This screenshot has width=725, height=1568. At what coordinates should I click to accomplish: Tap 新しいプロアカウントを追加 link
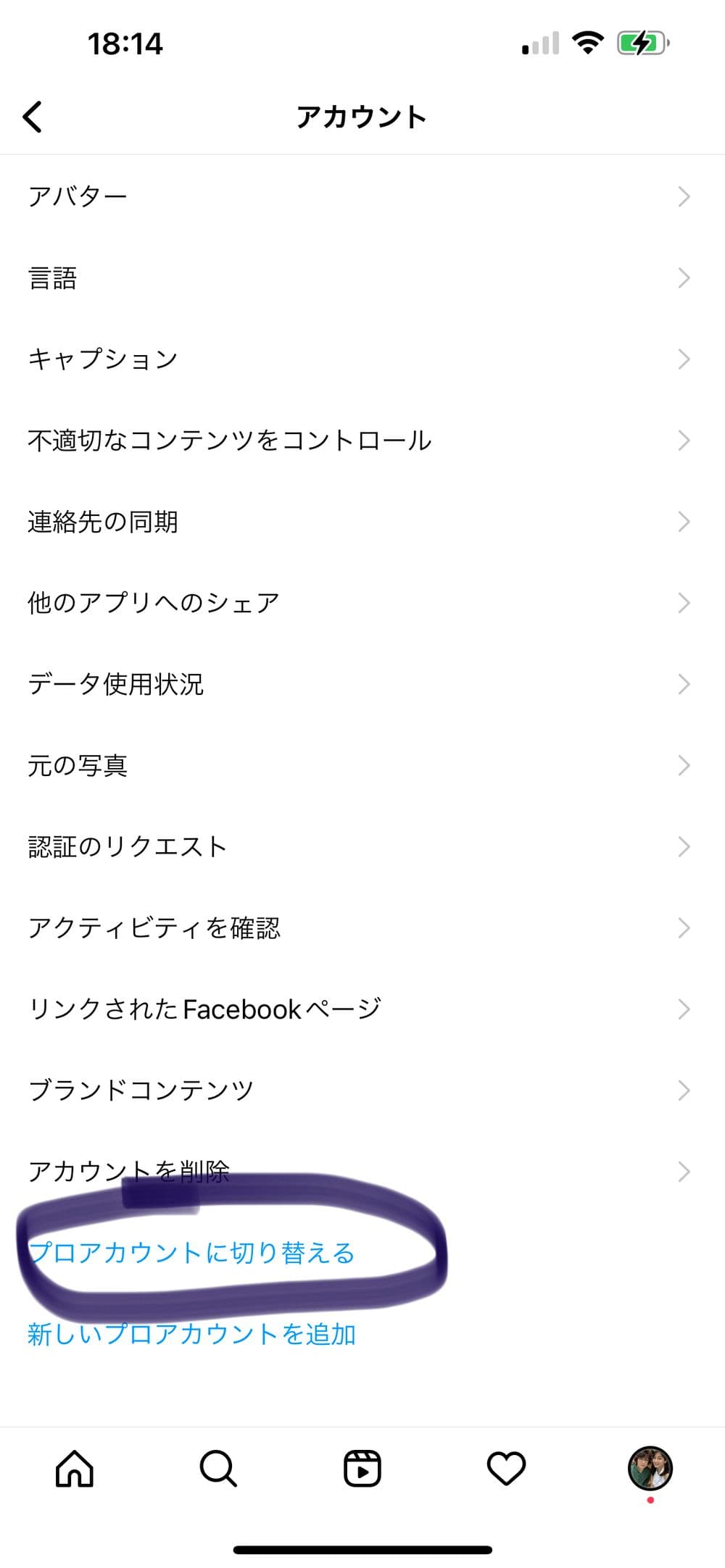(x=191, y=1334)
